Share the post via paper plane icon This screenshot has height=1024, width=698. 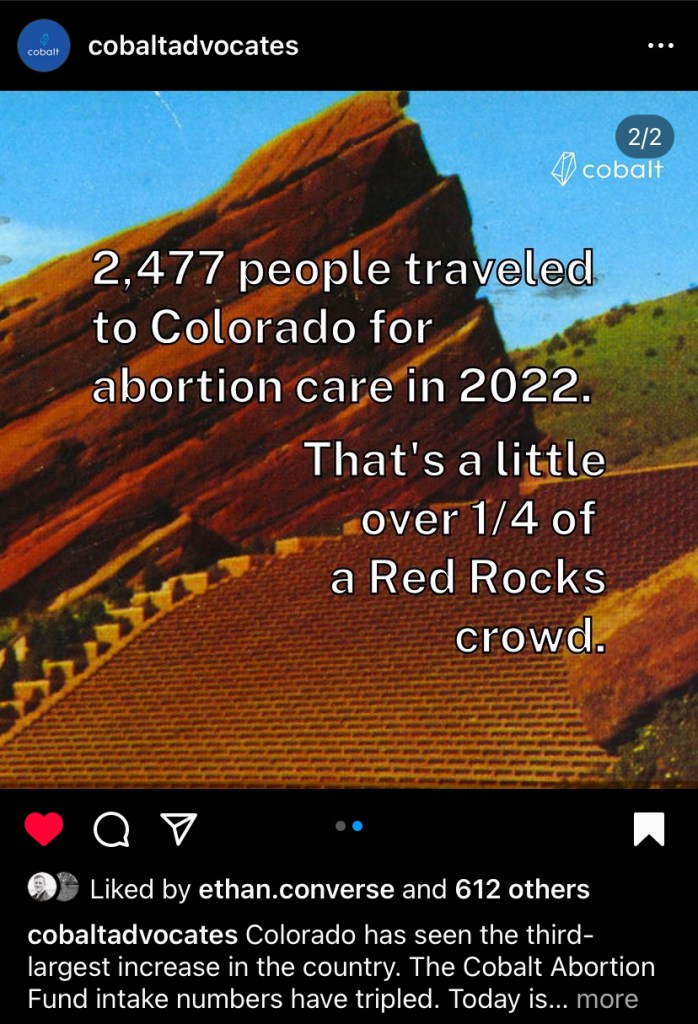click(177, 828)
